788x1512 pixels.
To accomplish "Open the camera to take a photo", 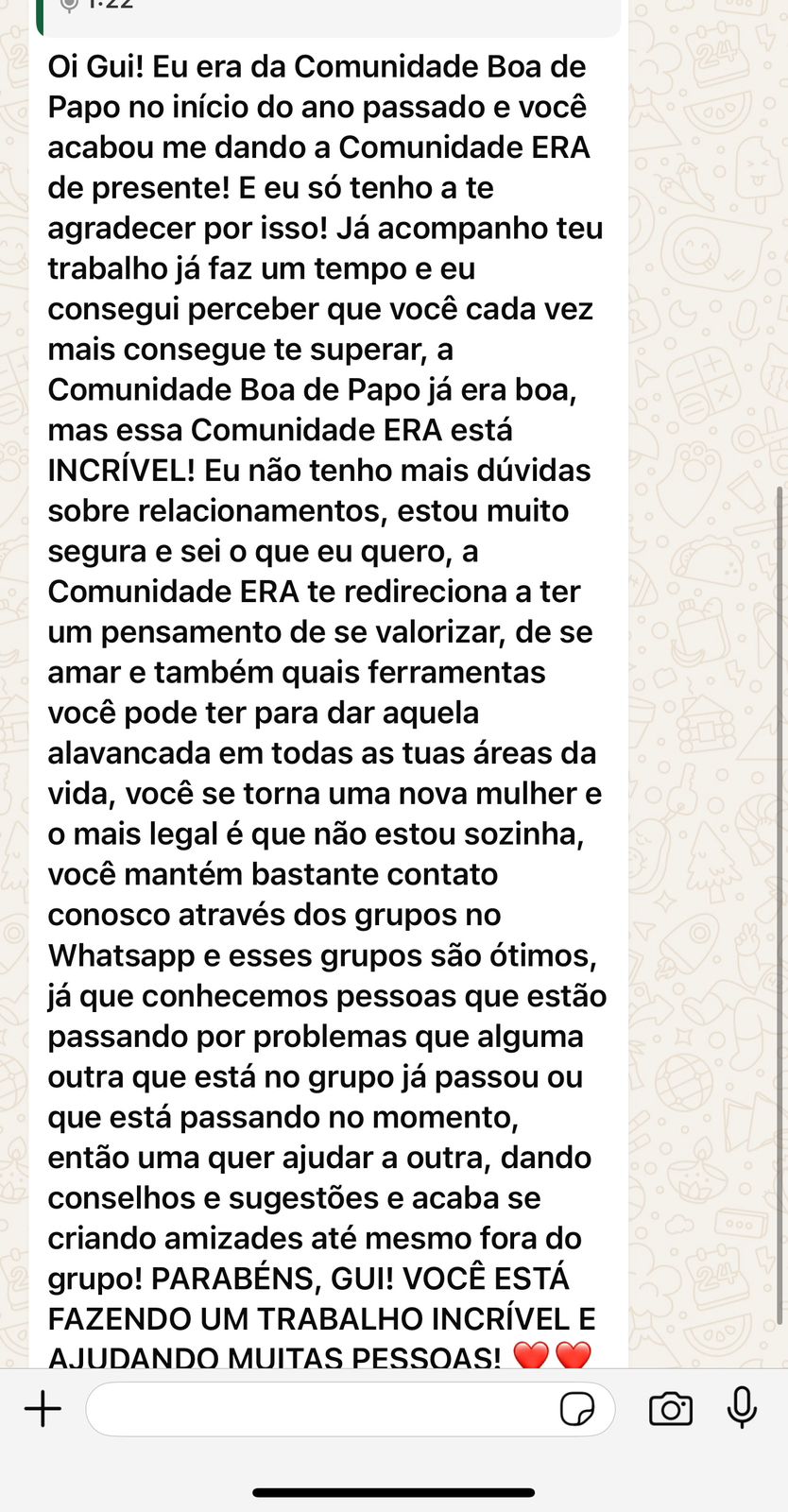I will (x=671, y=1409).
